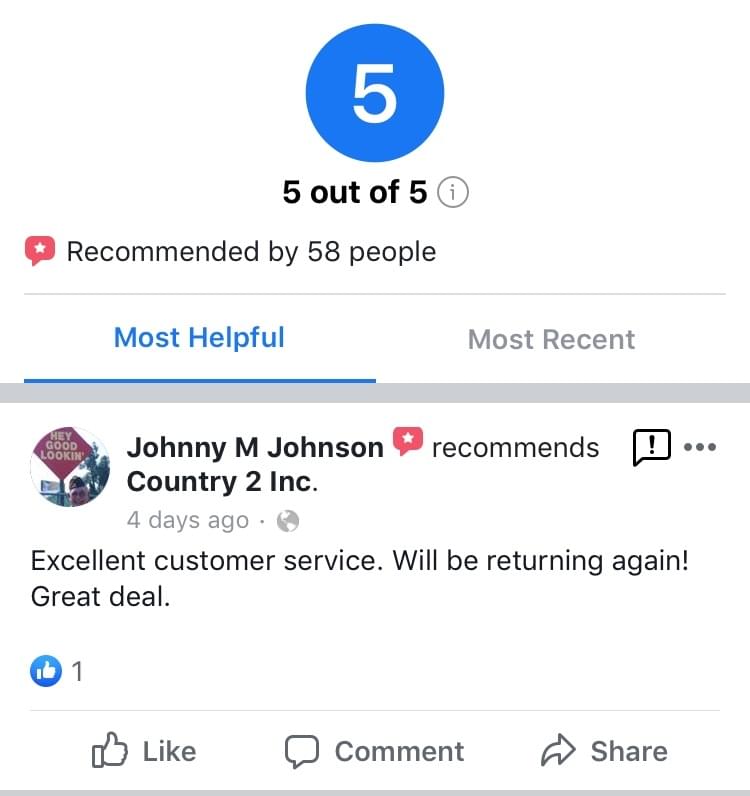Open the rating info icon
Image resolution: width=750 pixels, height=796 pixels.
tap(454, 192)
